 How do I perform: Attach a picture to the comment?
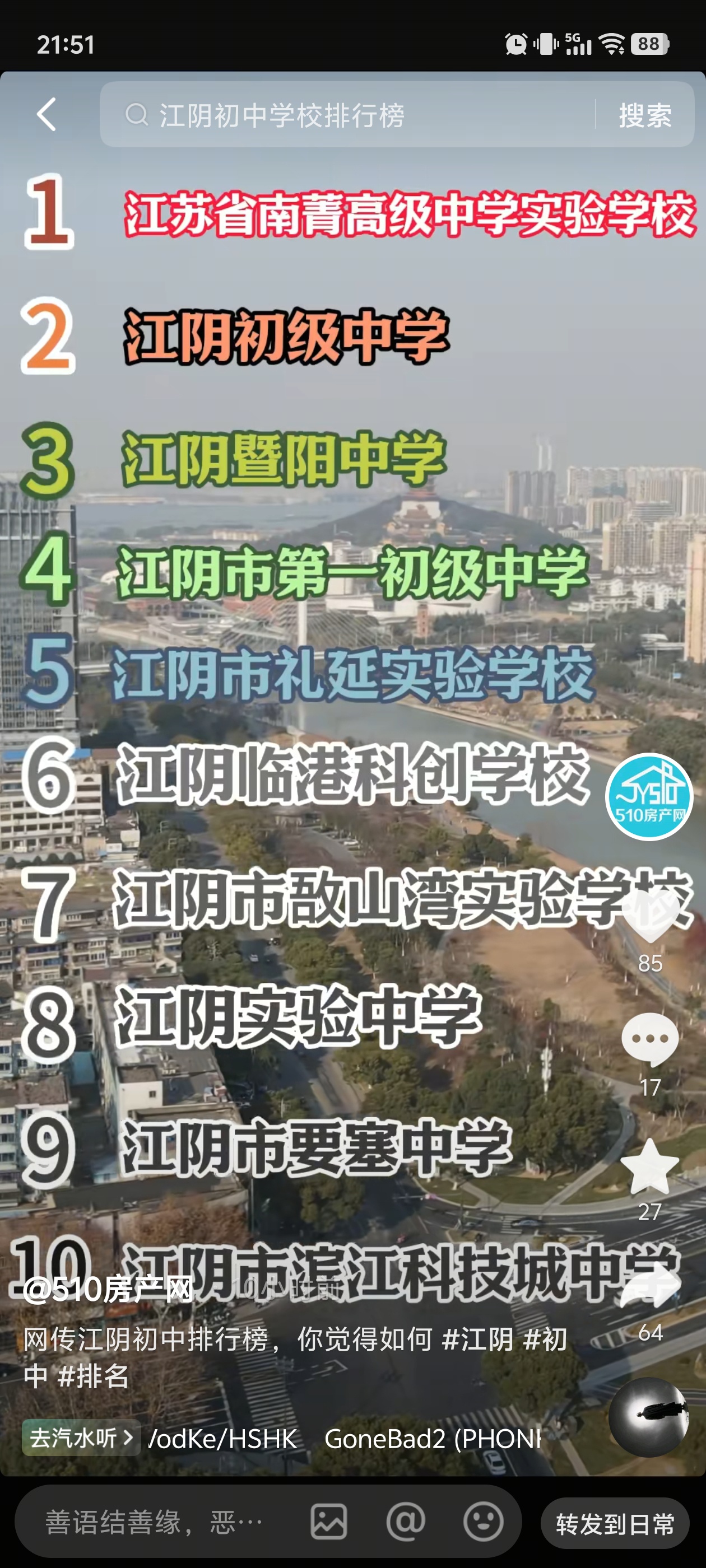tap(329, 1522)
